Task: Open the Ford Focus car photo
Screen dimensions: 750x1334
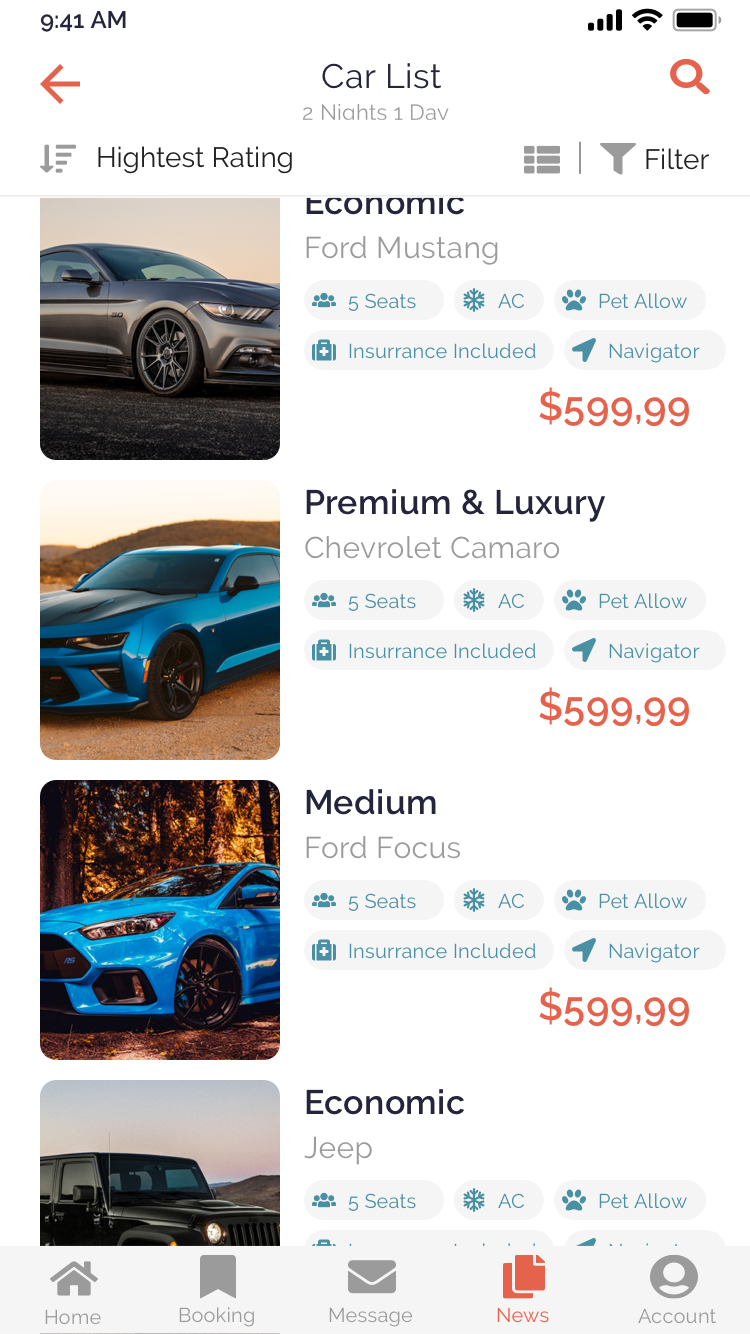Action: point(159,920)
